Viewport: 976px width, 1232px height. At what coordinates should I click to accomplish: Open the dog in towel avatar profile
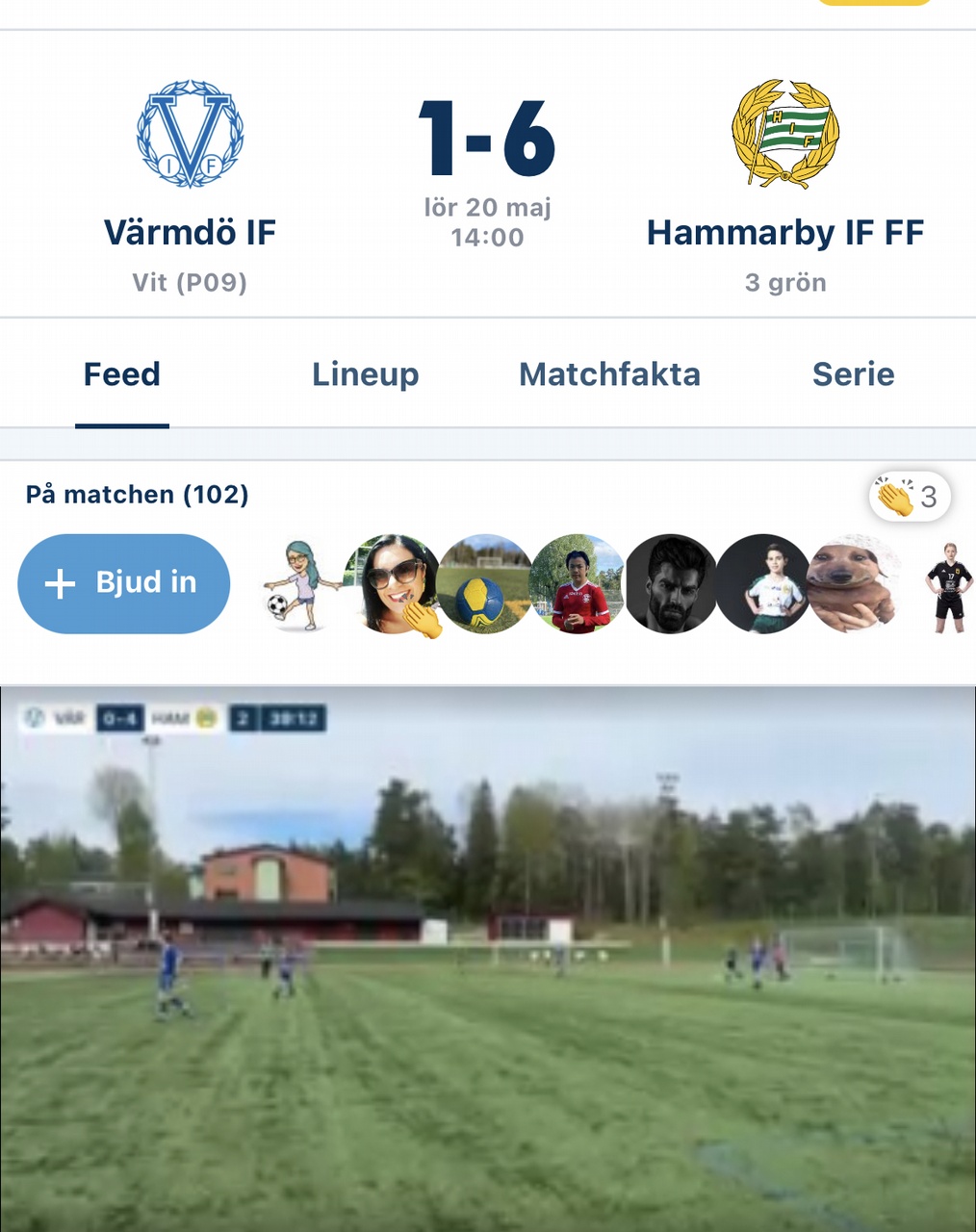click(x=854, y=584)
